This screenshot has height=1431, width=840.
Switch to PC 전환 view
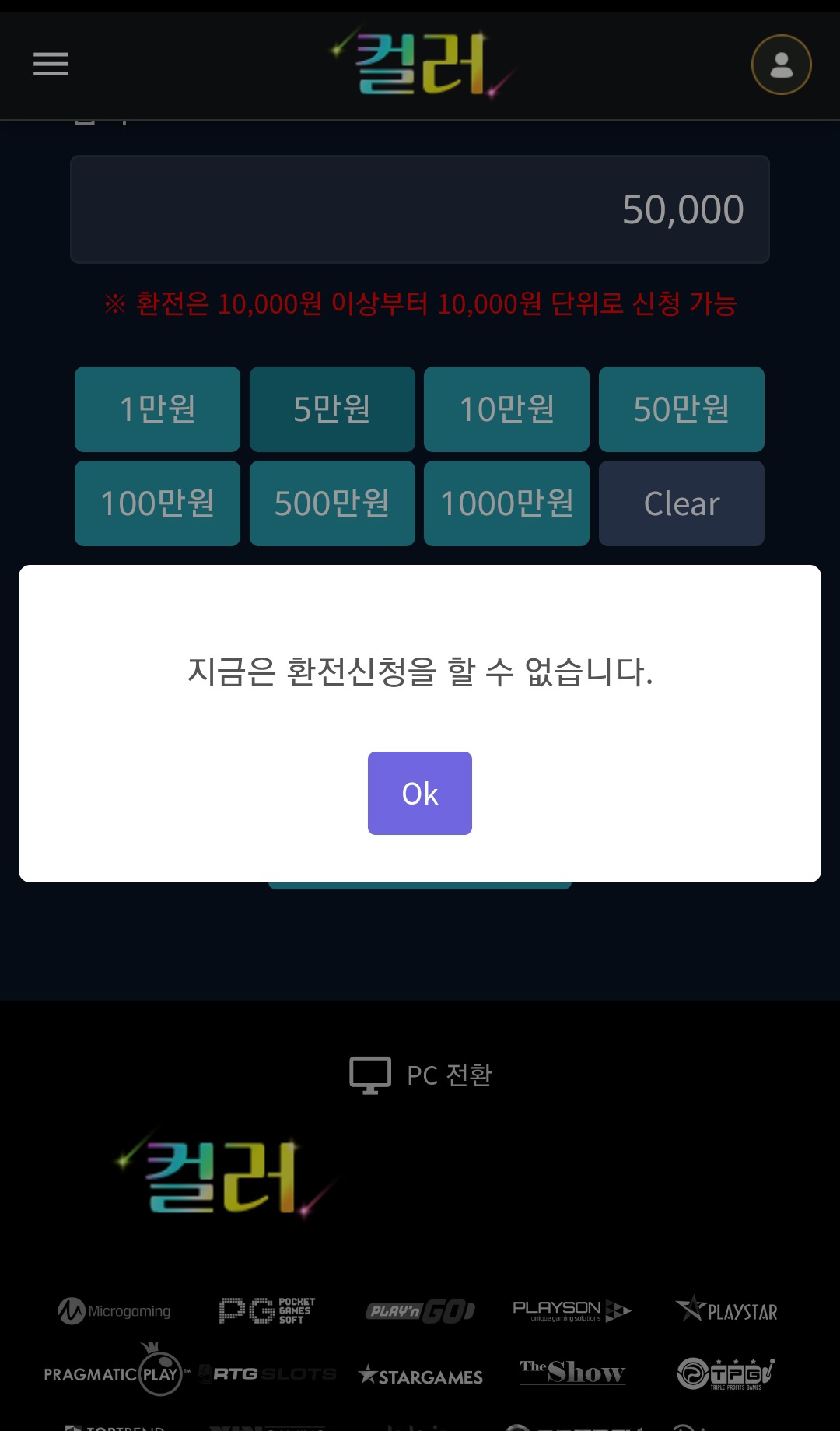click(x=421, y=1075)
